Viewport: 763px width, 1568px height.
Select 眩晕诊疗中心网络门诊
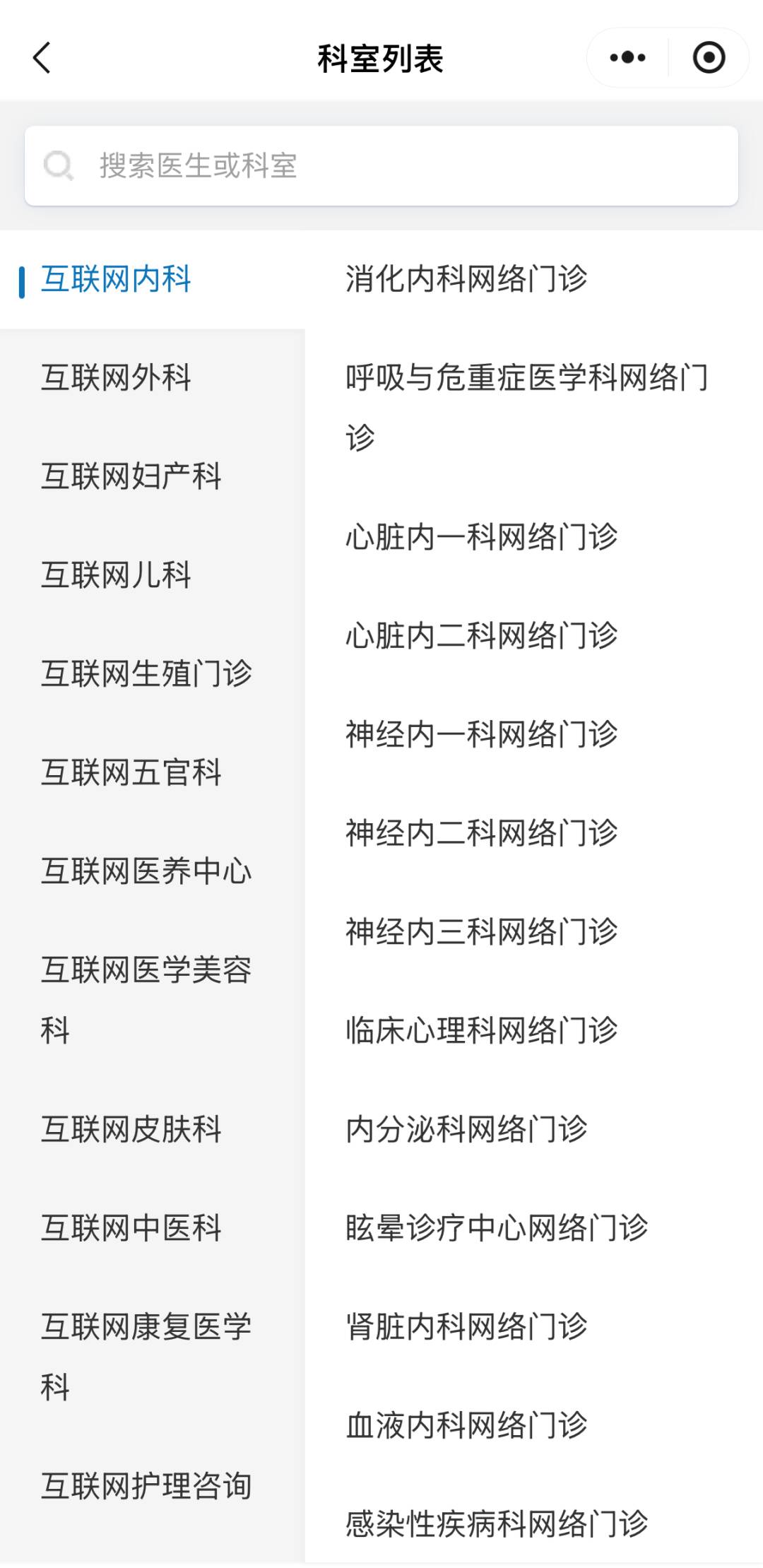click(x=497, y=1228)
